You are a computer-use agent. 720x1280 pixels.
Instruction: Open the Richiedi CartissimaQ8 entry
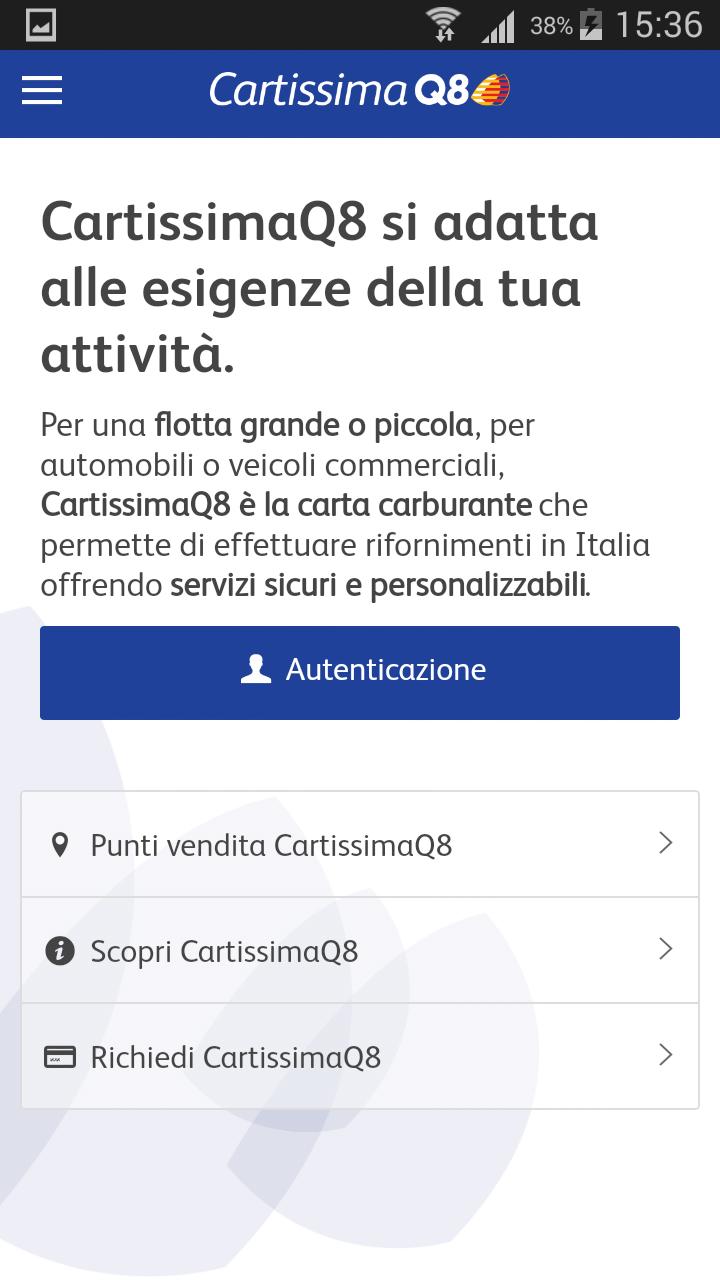[x=236, y=1056]
